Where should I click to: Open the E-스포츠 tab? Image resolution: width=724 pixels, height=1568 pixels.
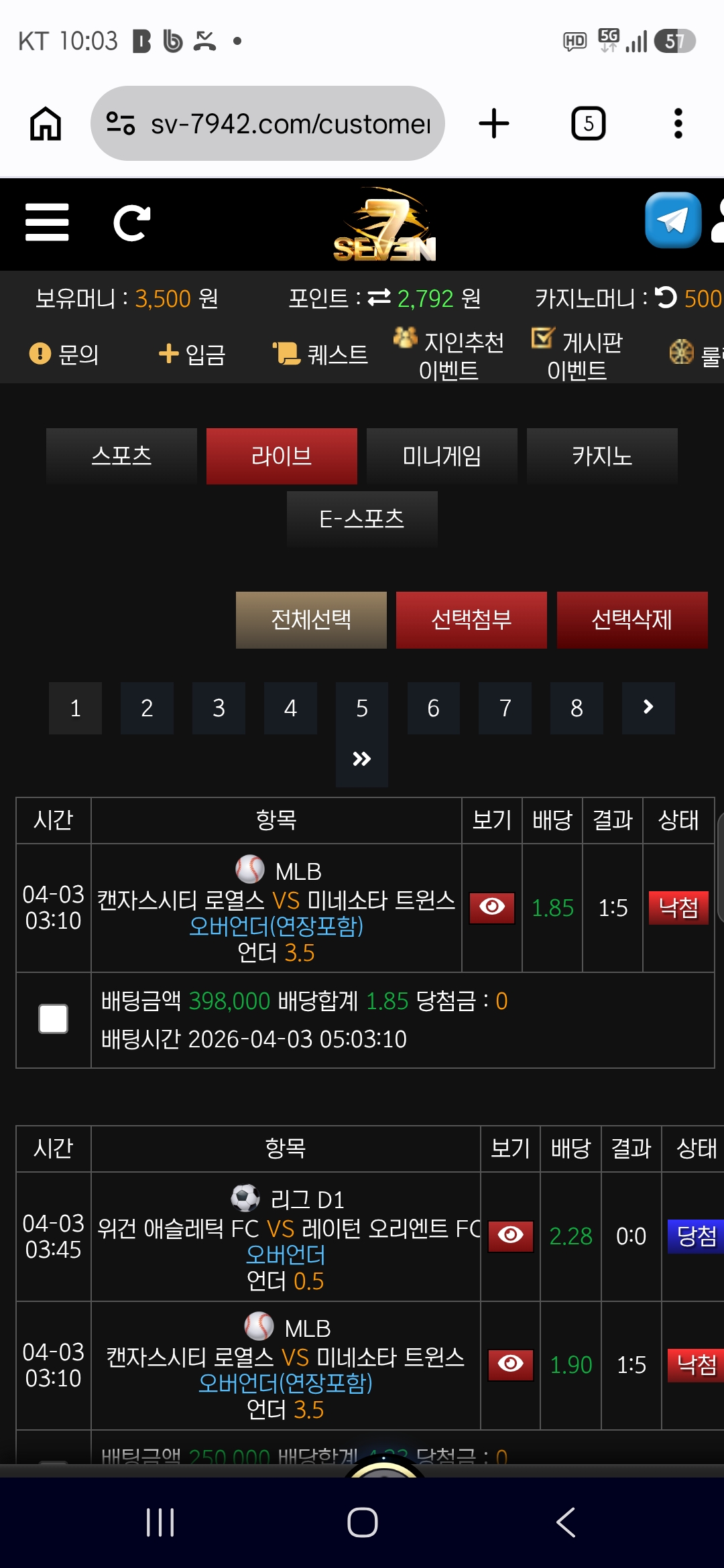coord(362,519)
